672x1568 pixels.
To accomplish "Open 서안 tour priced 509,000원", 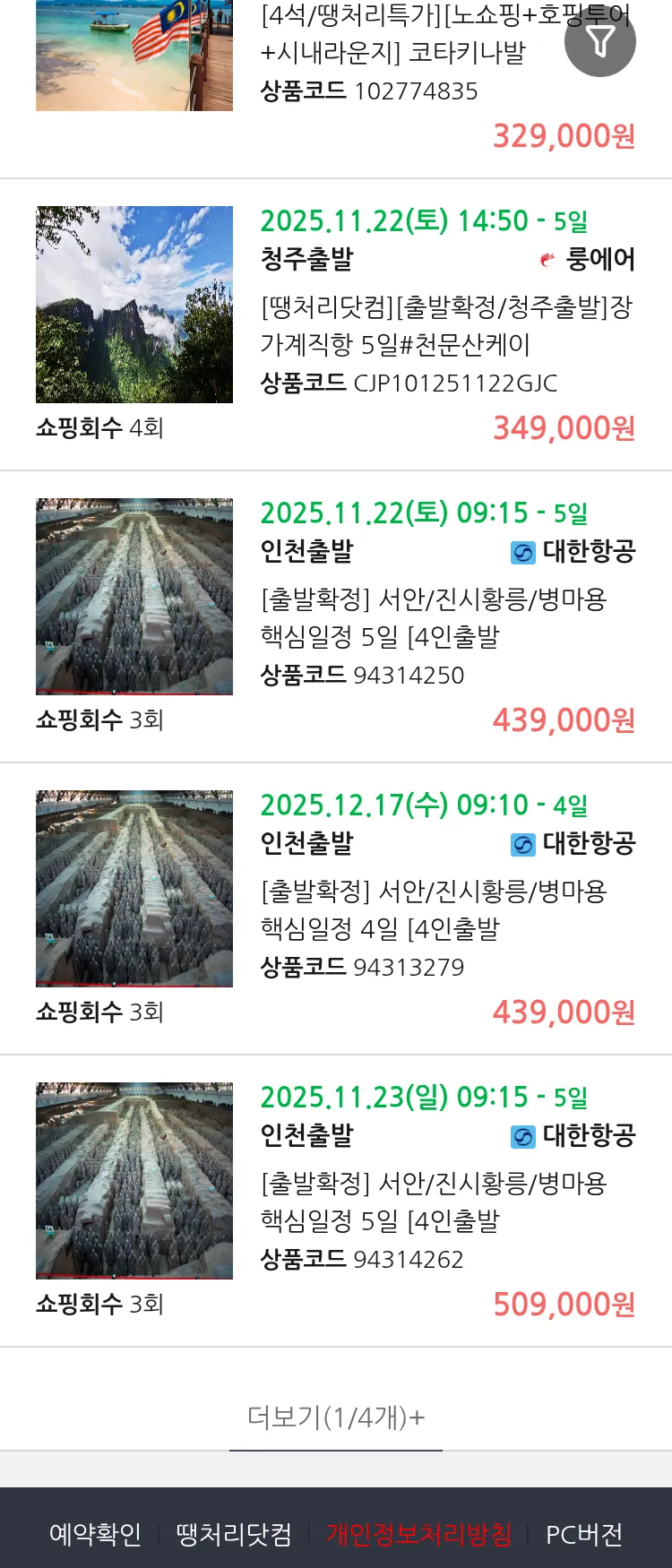I will pyautogui.click(x=434, y=1202).
